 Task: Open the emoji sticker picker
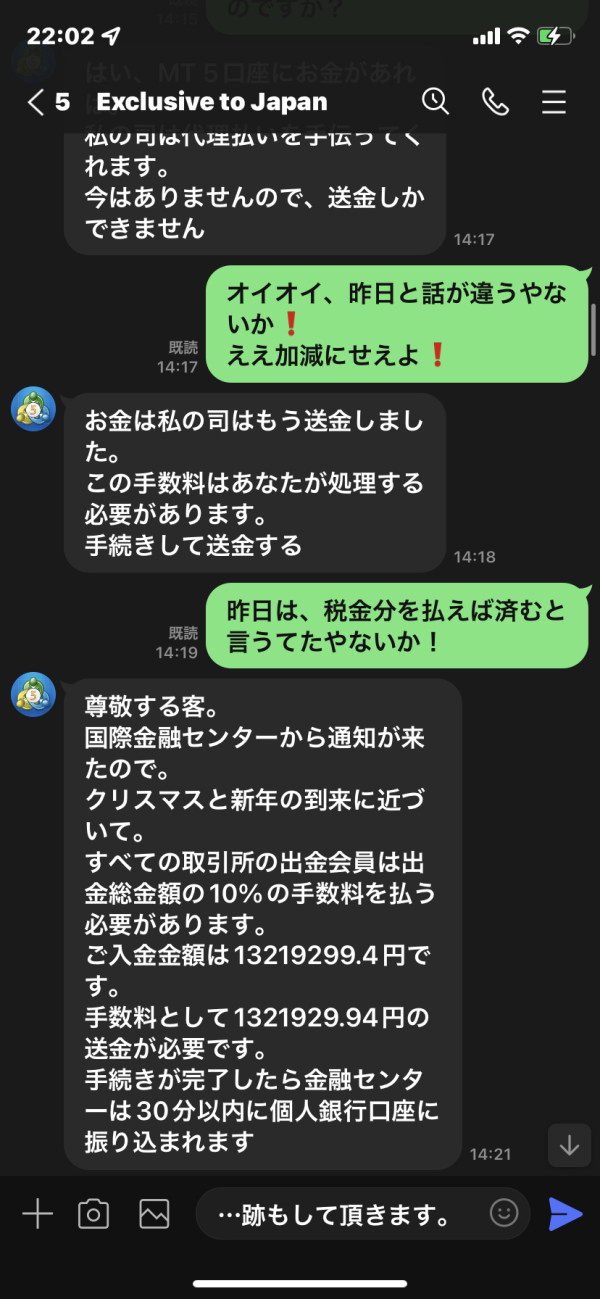(504, 1214)
